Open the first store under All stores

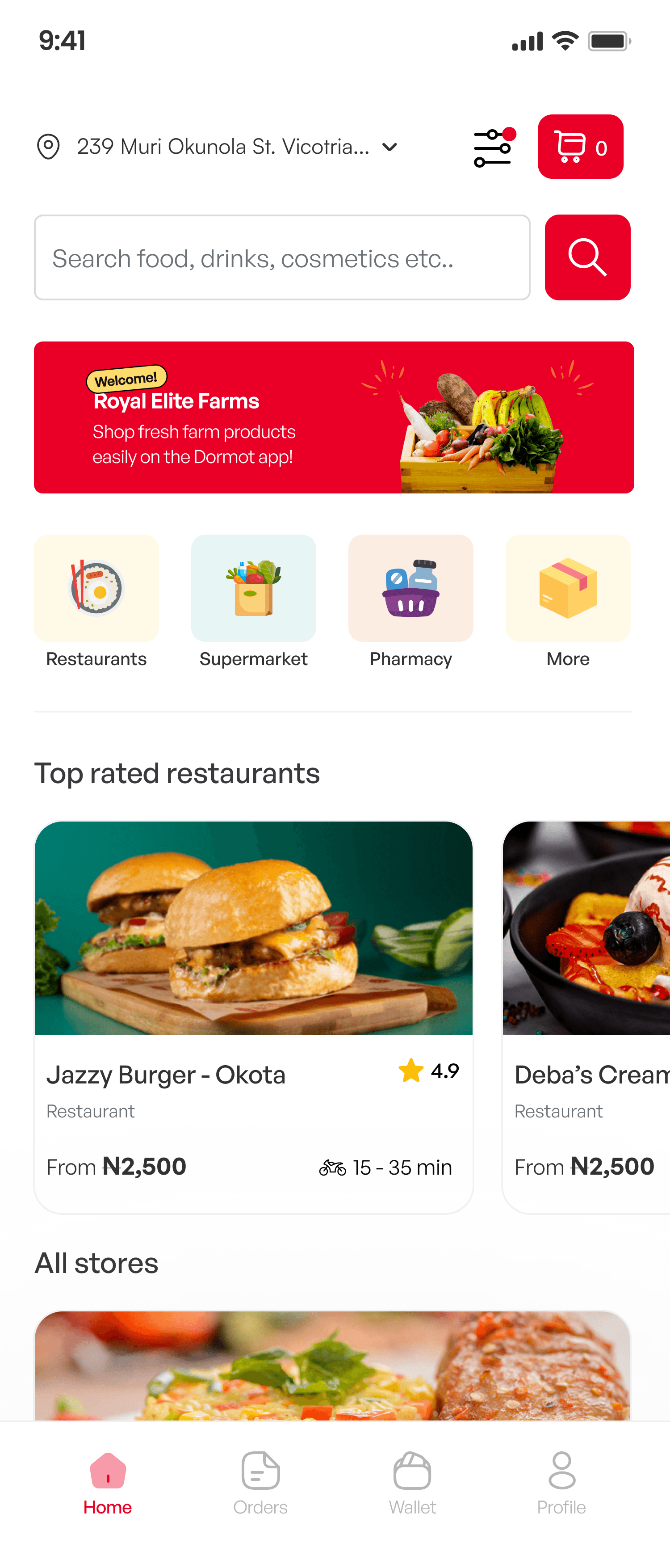(332, 1366)
